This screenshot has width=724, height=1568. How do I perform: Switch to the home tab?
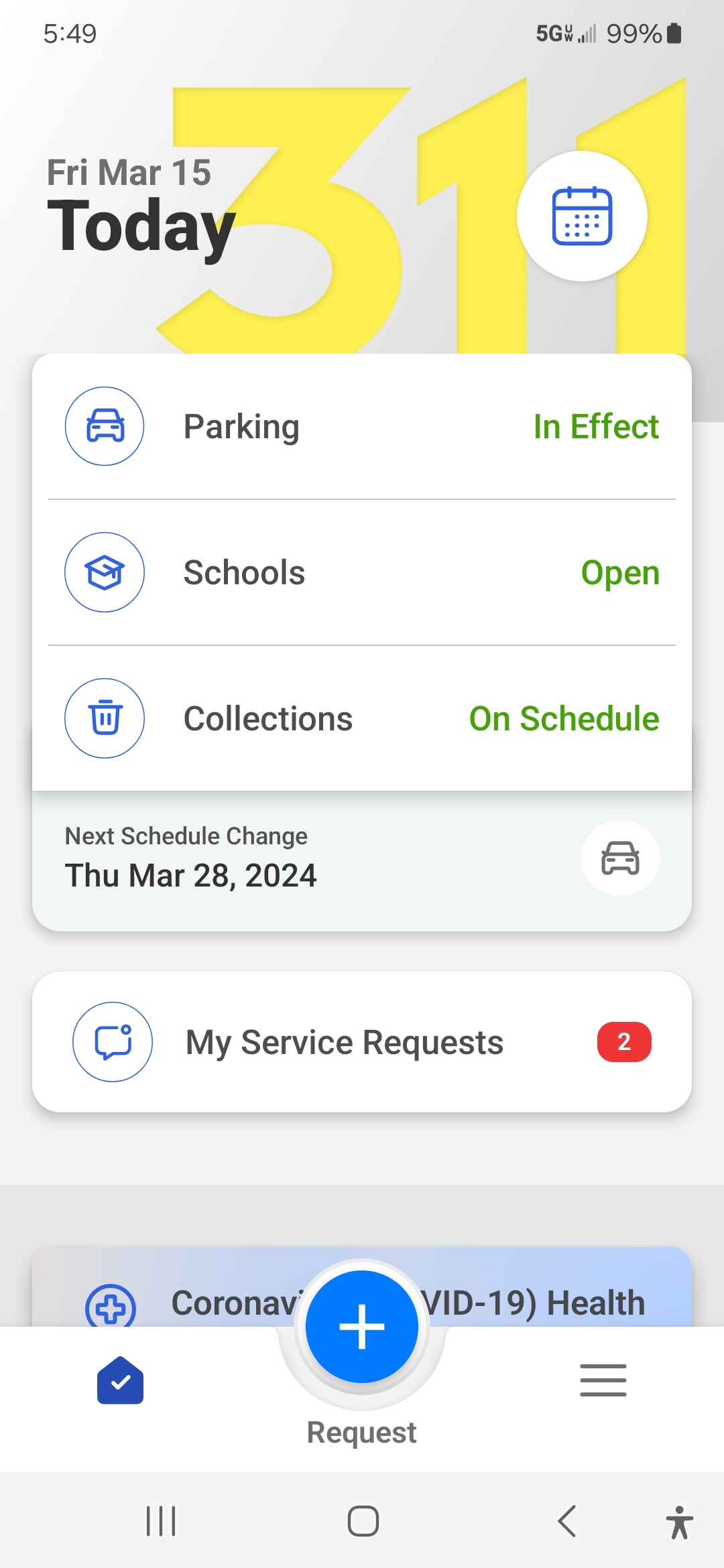[121, 1380]
